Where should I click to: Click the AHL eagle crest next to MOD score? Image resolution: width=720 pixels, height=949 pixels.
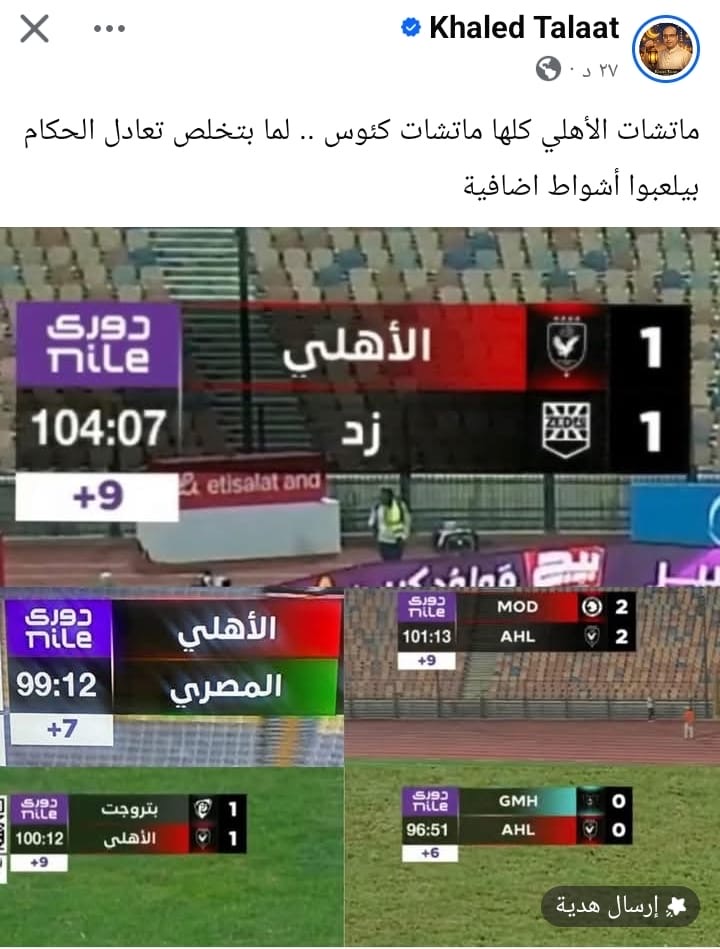pyautogui.click(x=589, y=637)
